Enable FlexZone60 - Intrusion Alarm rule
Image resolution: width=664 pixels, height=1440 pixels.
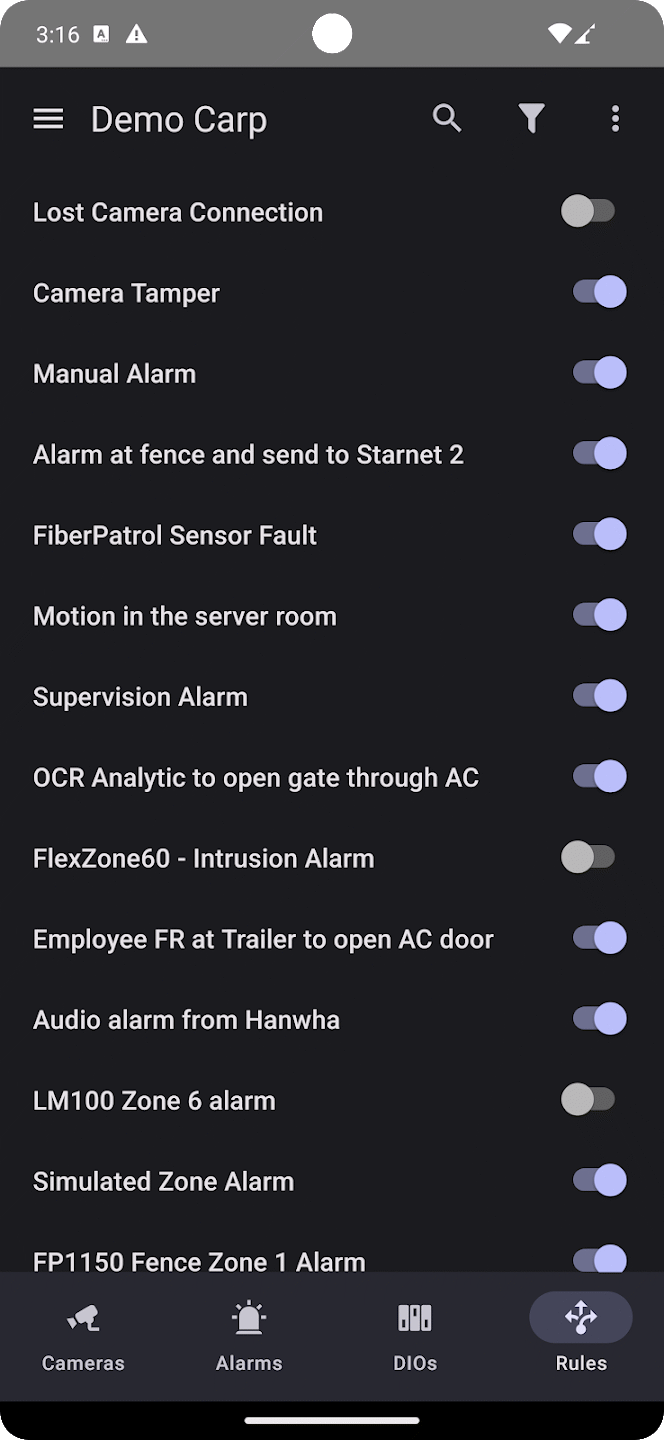click(x=589, y=857)
